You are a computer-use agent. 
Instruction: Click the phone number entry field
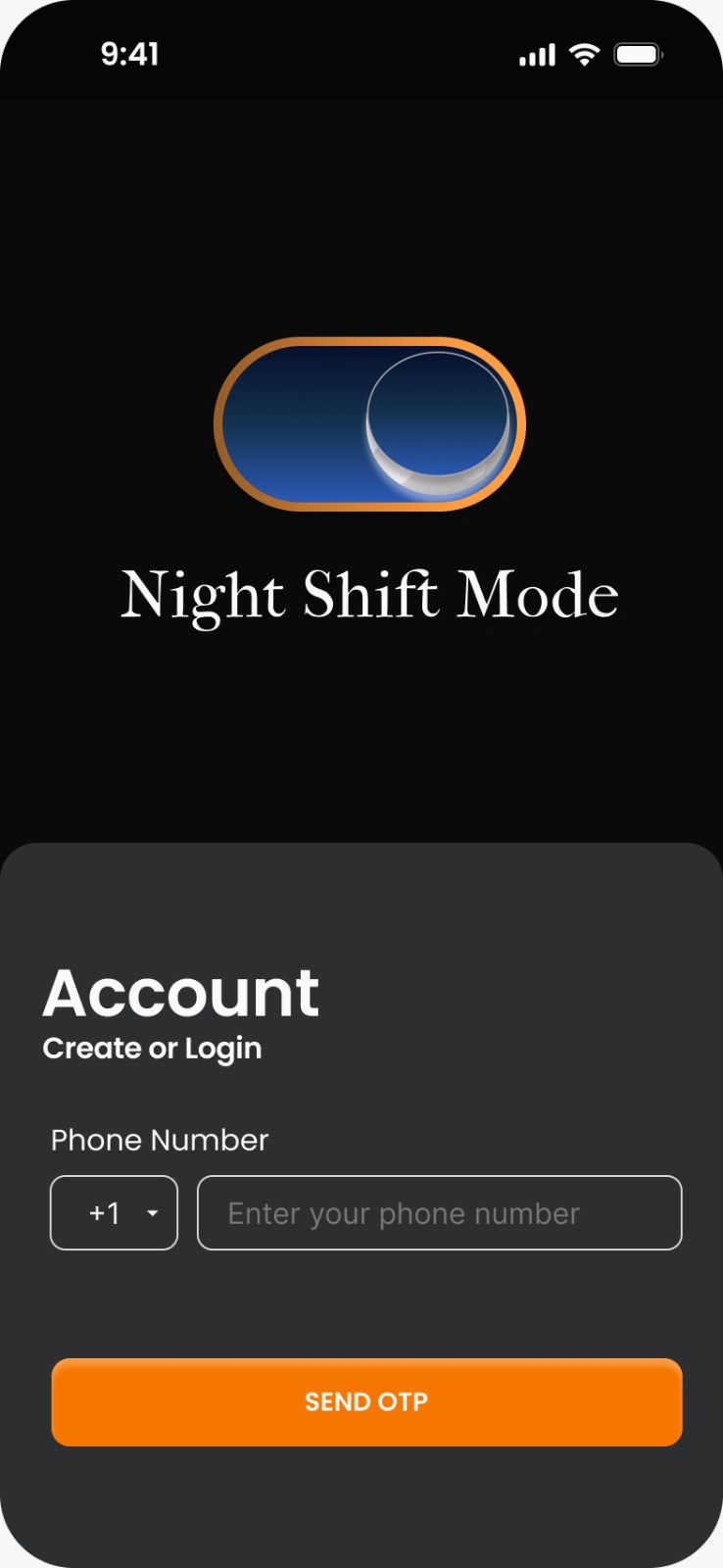[x=440, y=1213]
